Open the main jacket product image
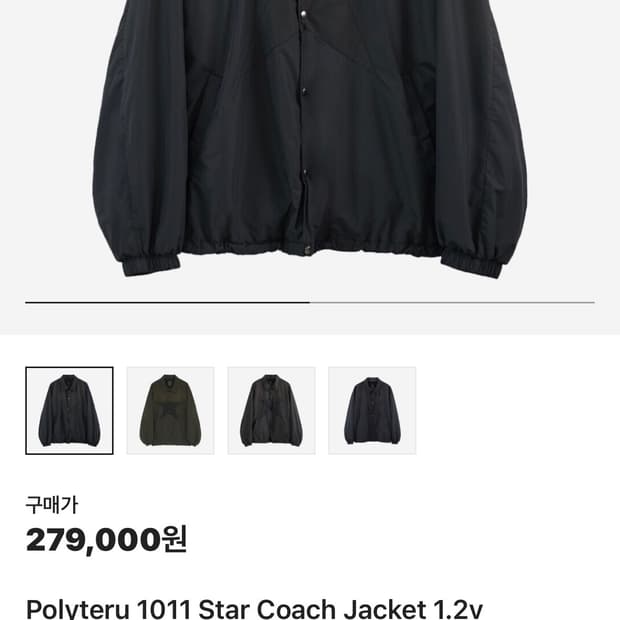The width and height of the screenshot is (620, 620). pos(310,140)
